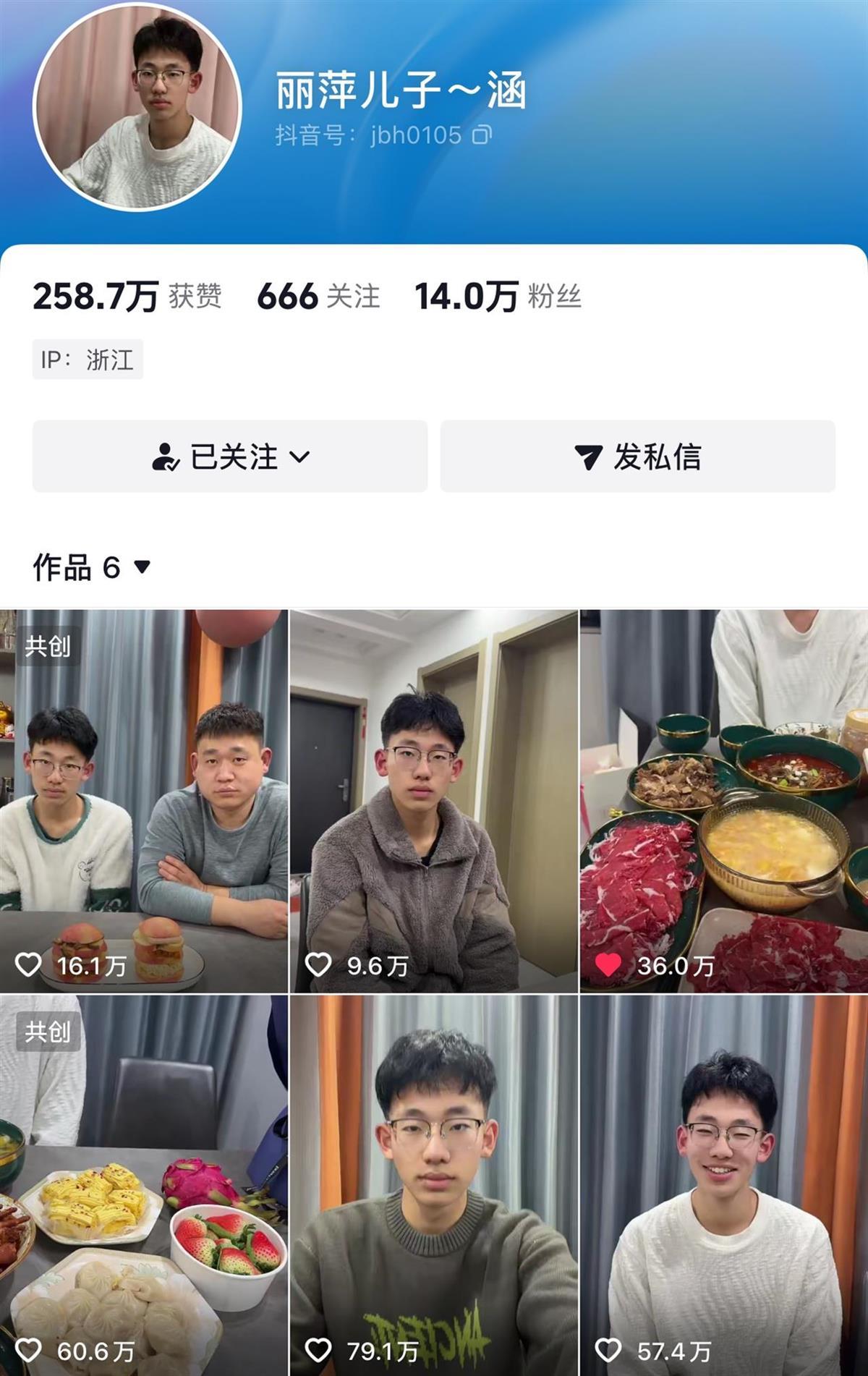Copy the Douyin ID jbh0105
The width and height of the screenshot is (868, 1376).
tap(482, 135)
